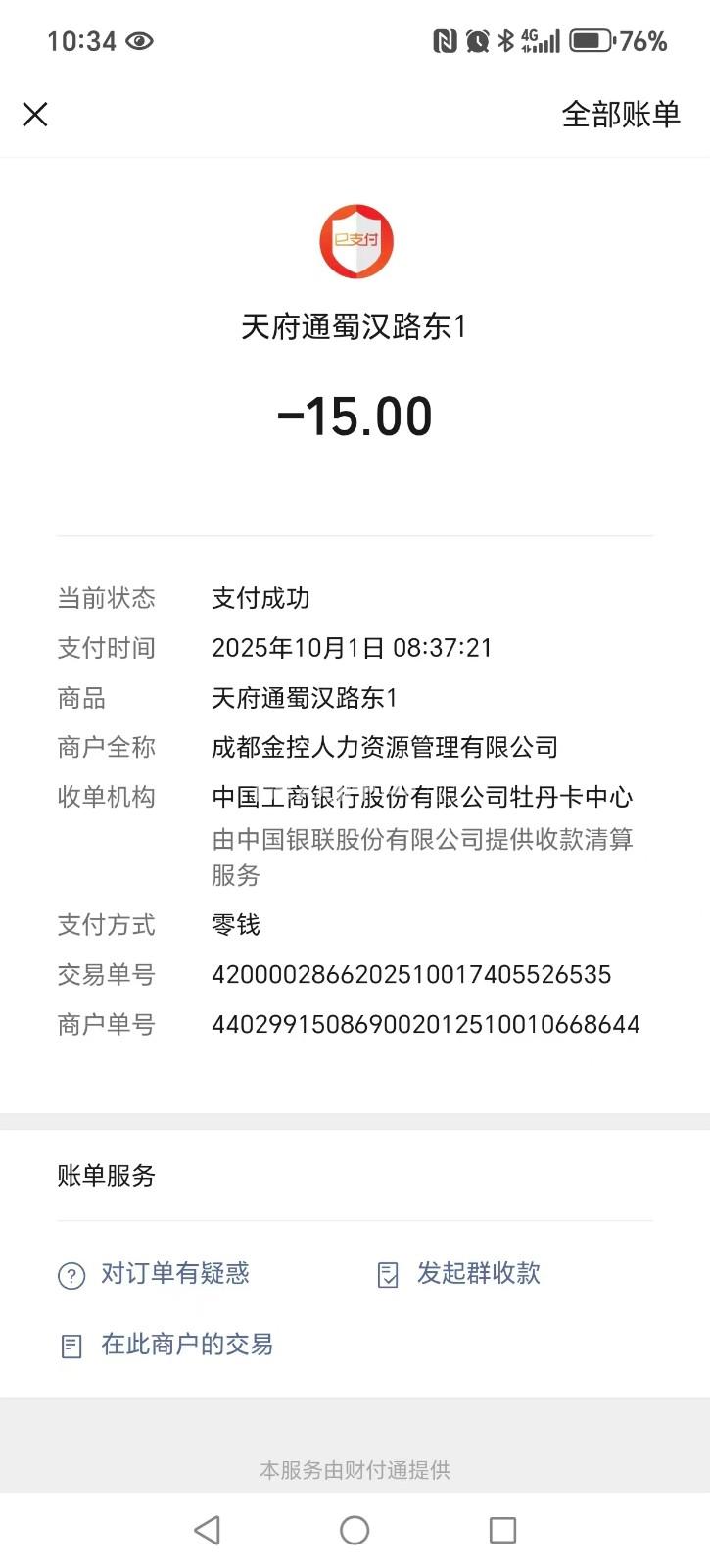View 在此商户的交易 history

tap(166, 1345)
